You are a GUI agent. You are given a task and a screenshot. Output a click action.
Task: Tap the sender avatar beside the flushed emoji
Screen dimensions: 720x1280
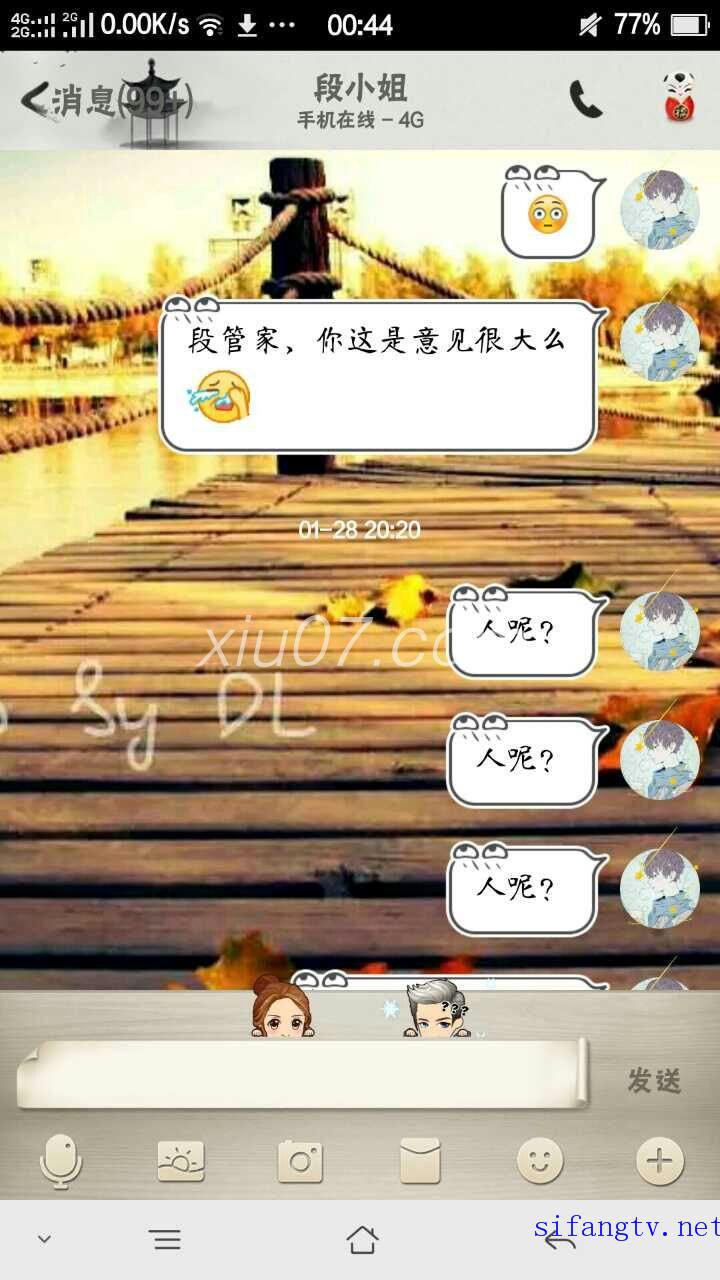click(x=659, y=210)
